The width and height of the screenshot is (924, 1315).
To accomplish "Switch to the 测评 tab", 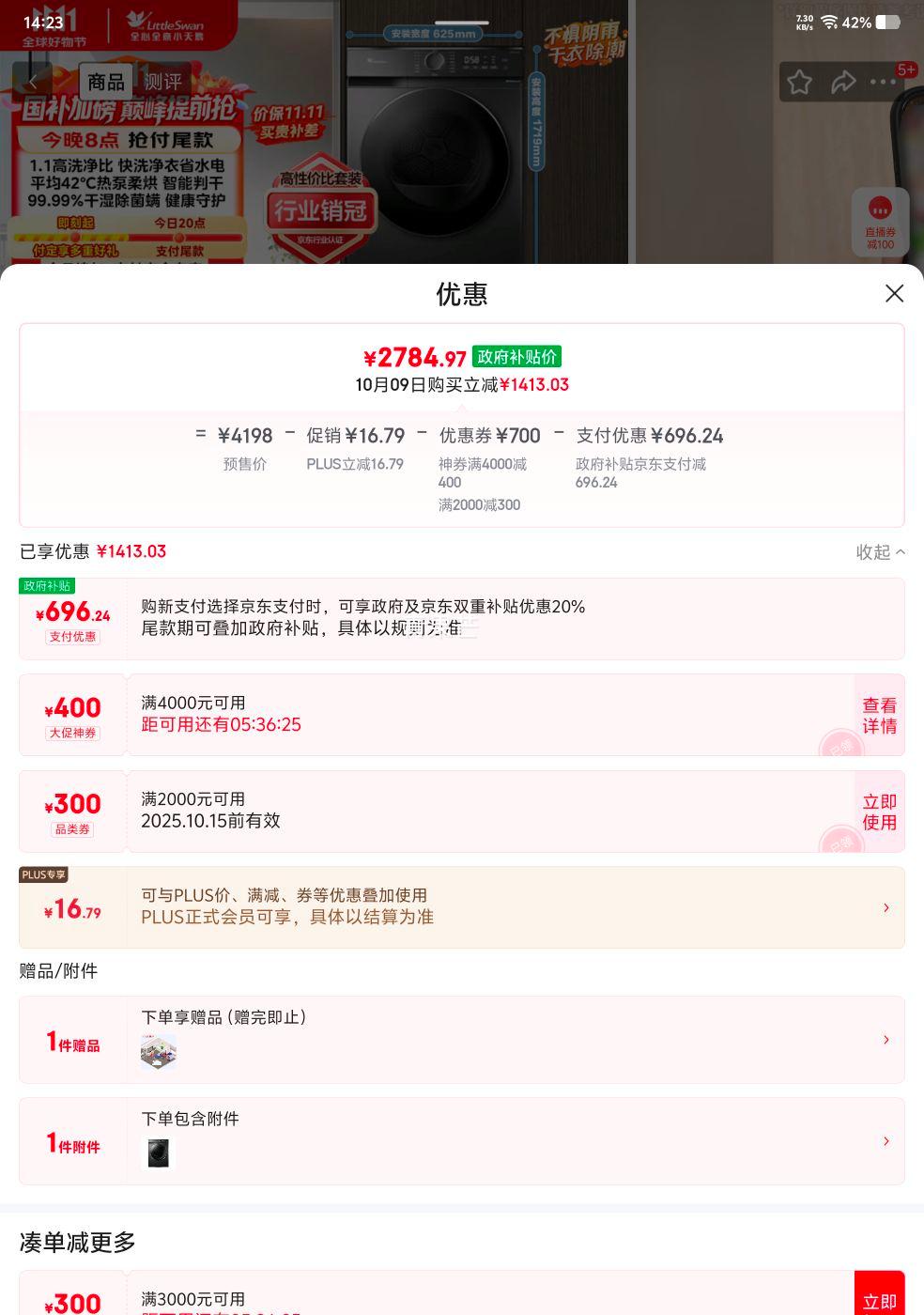I will point(162,83).
